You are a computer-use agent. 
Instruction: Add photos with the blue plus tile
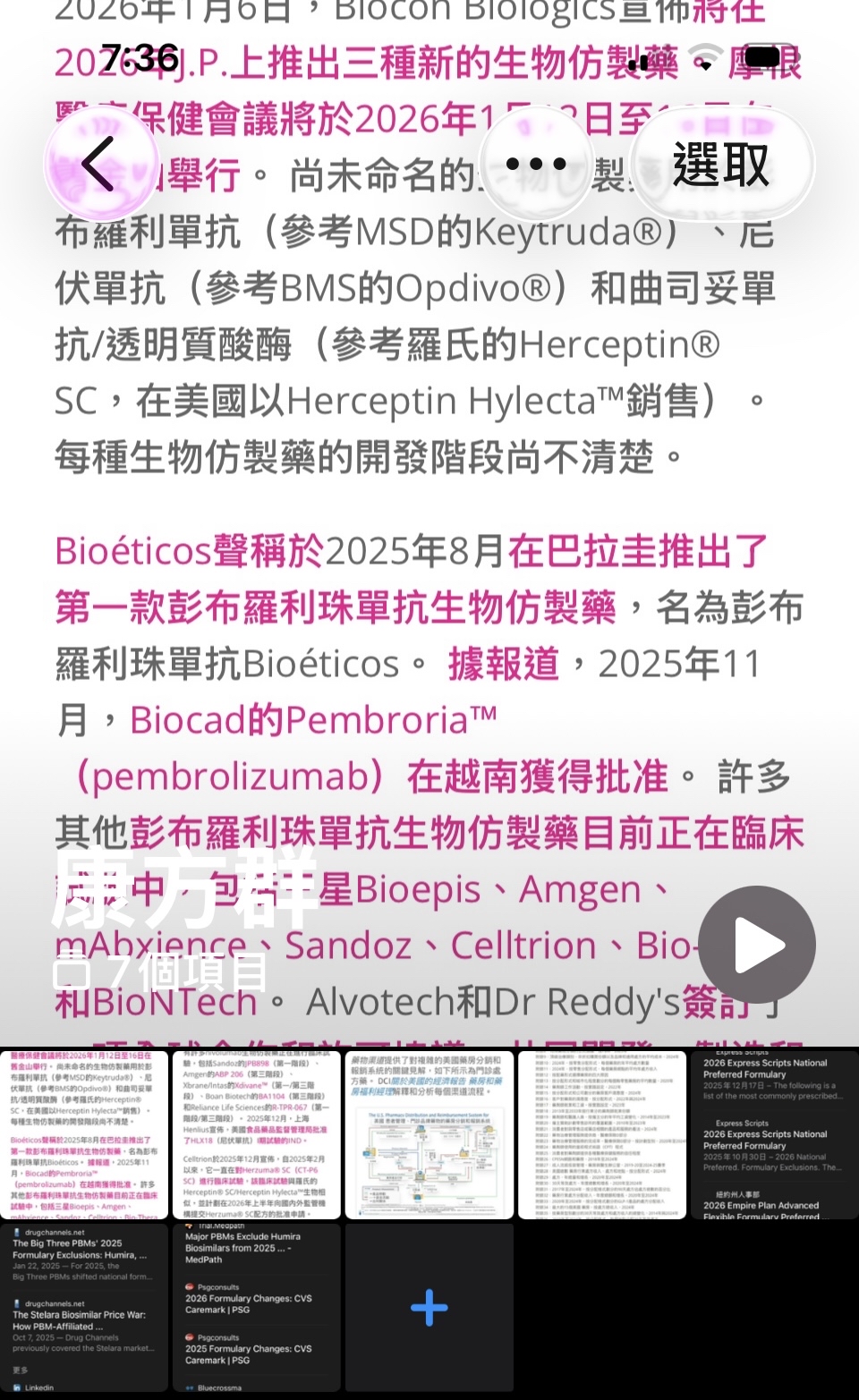click(x=429, y=1307)
